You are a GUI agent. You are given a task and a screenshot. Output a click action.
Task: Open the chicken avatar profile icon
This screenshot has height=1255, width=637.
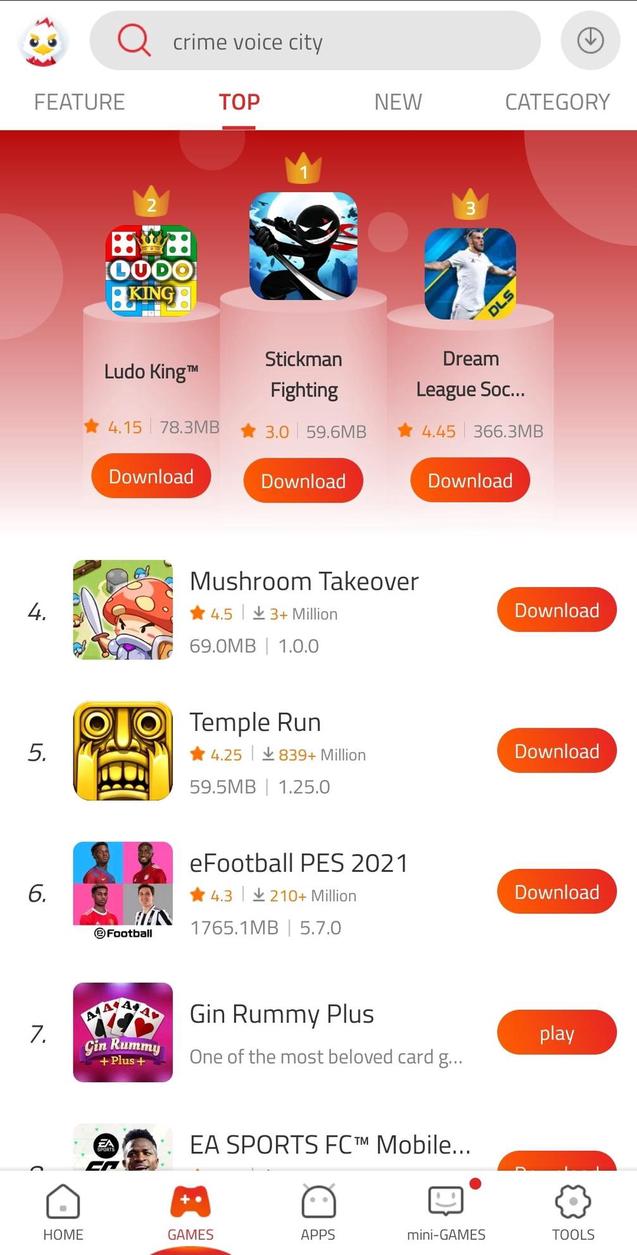coord(43,42)
